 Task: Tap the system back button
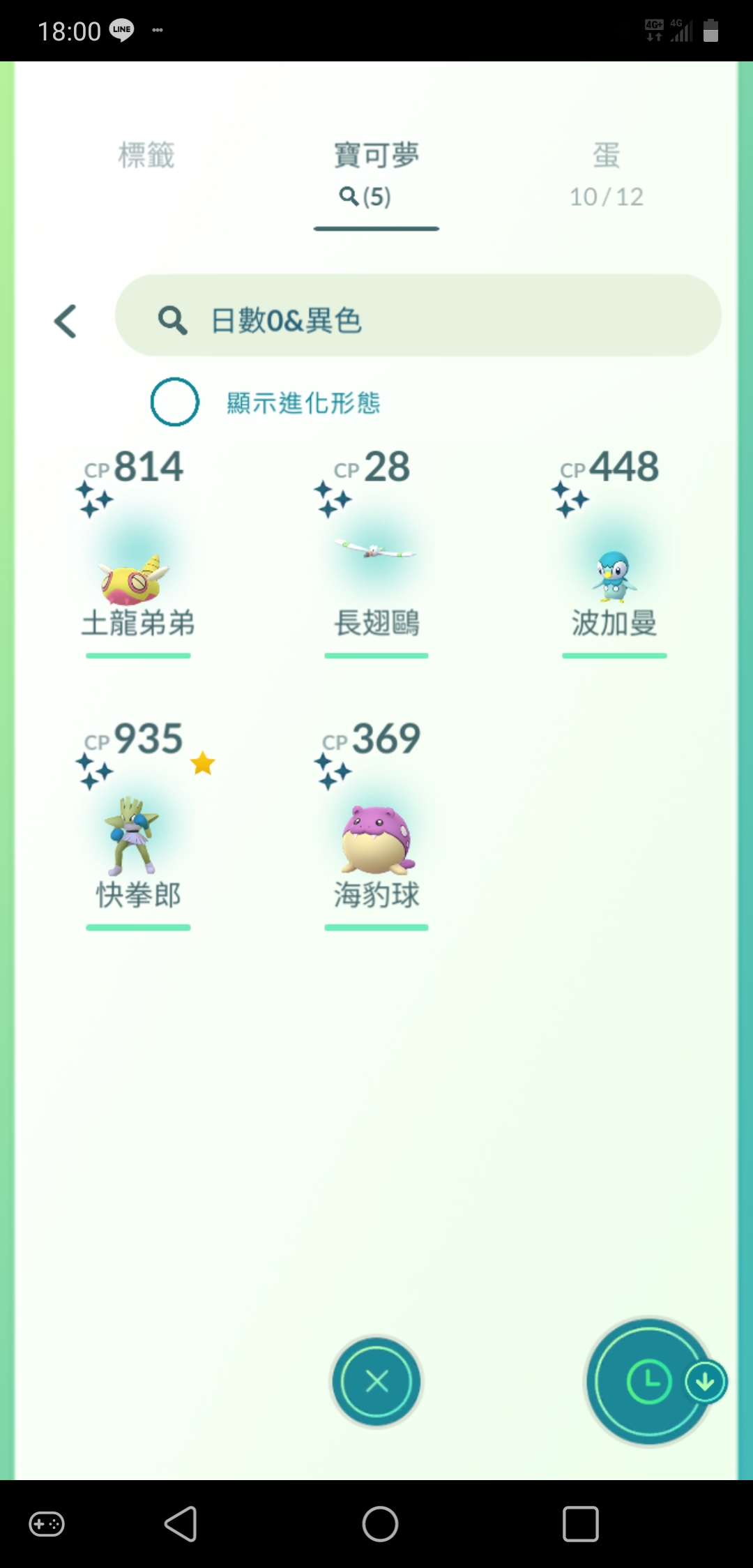coord(181,1523)
